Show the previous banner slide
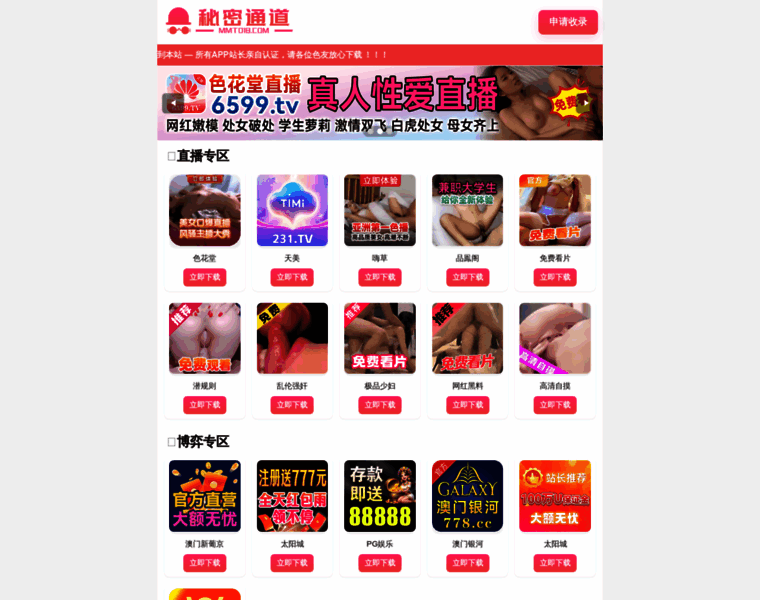Screen dimensions: 760x600 pyautogui.click(x=172, y=103)
